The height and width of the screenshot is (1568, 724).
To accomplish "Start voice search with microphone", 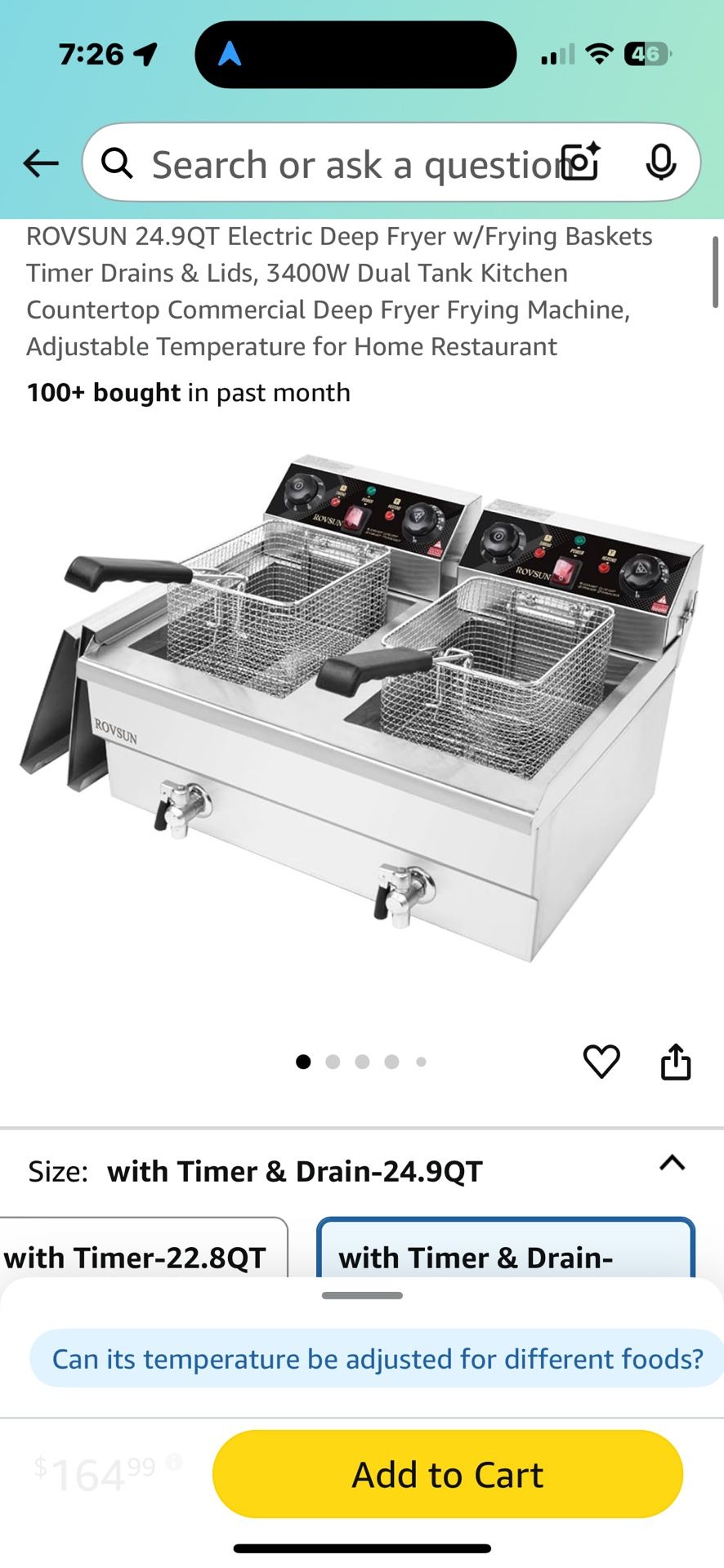I will [x=660, y=162].
